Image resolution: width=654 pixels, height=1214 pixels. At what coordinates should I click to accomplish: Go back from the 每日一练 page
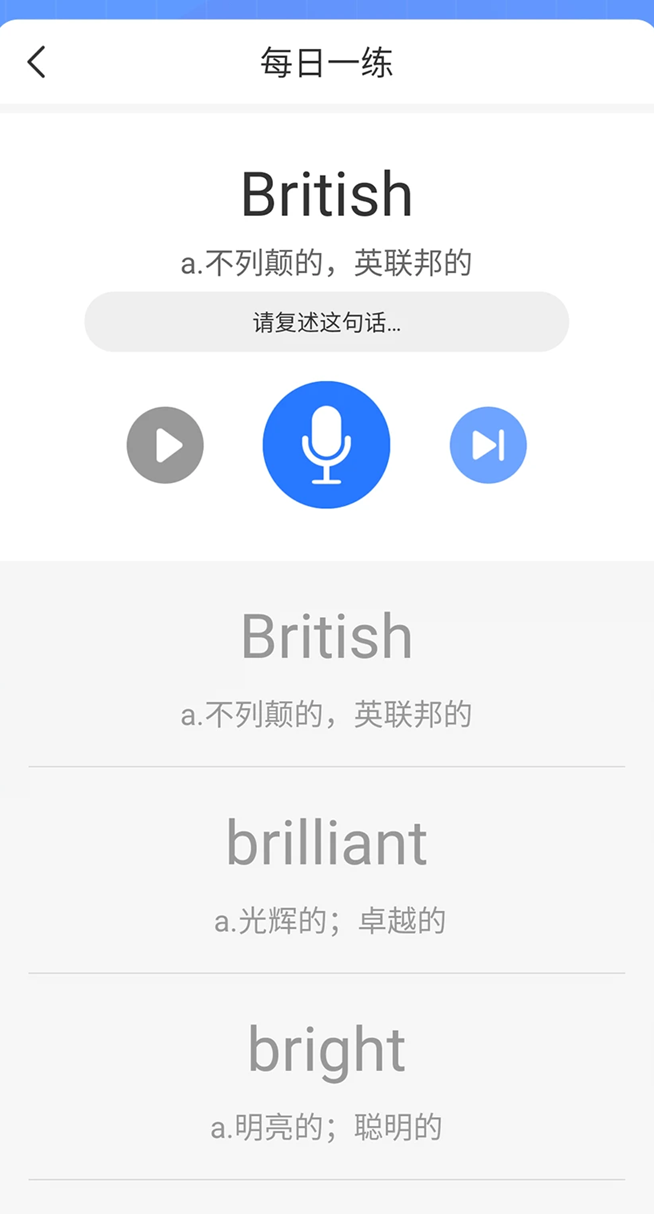37,62
